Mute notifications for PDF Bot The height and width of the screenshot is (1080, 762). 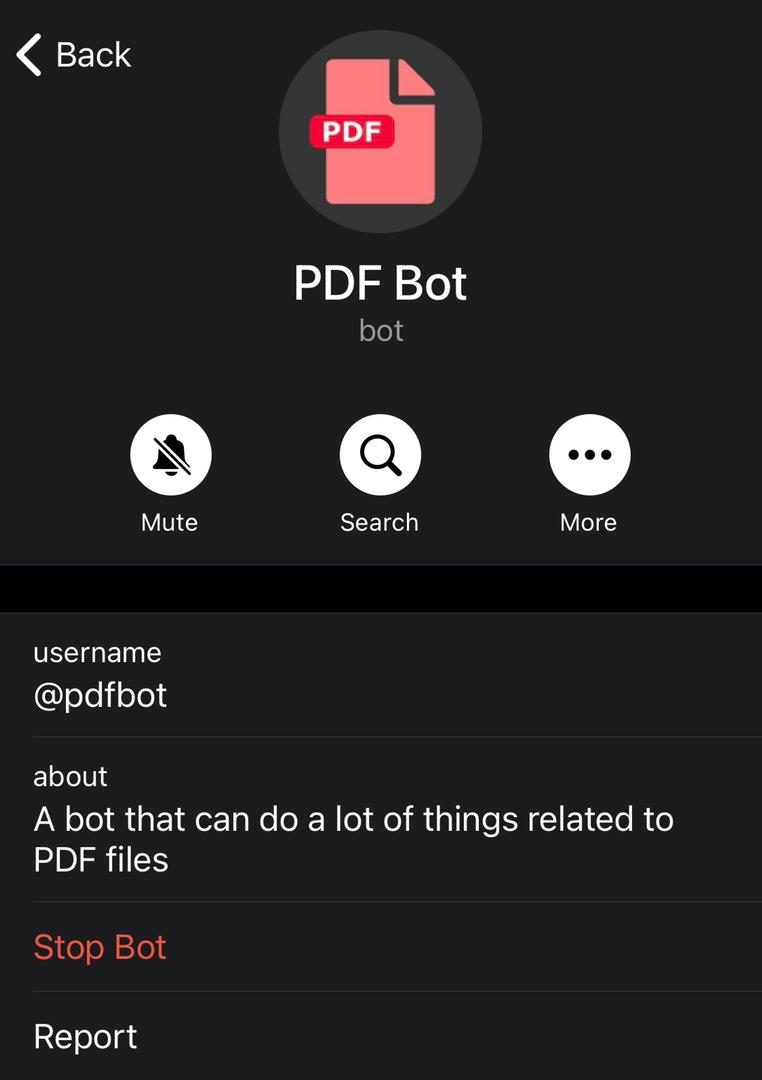[x=170, y=456]
